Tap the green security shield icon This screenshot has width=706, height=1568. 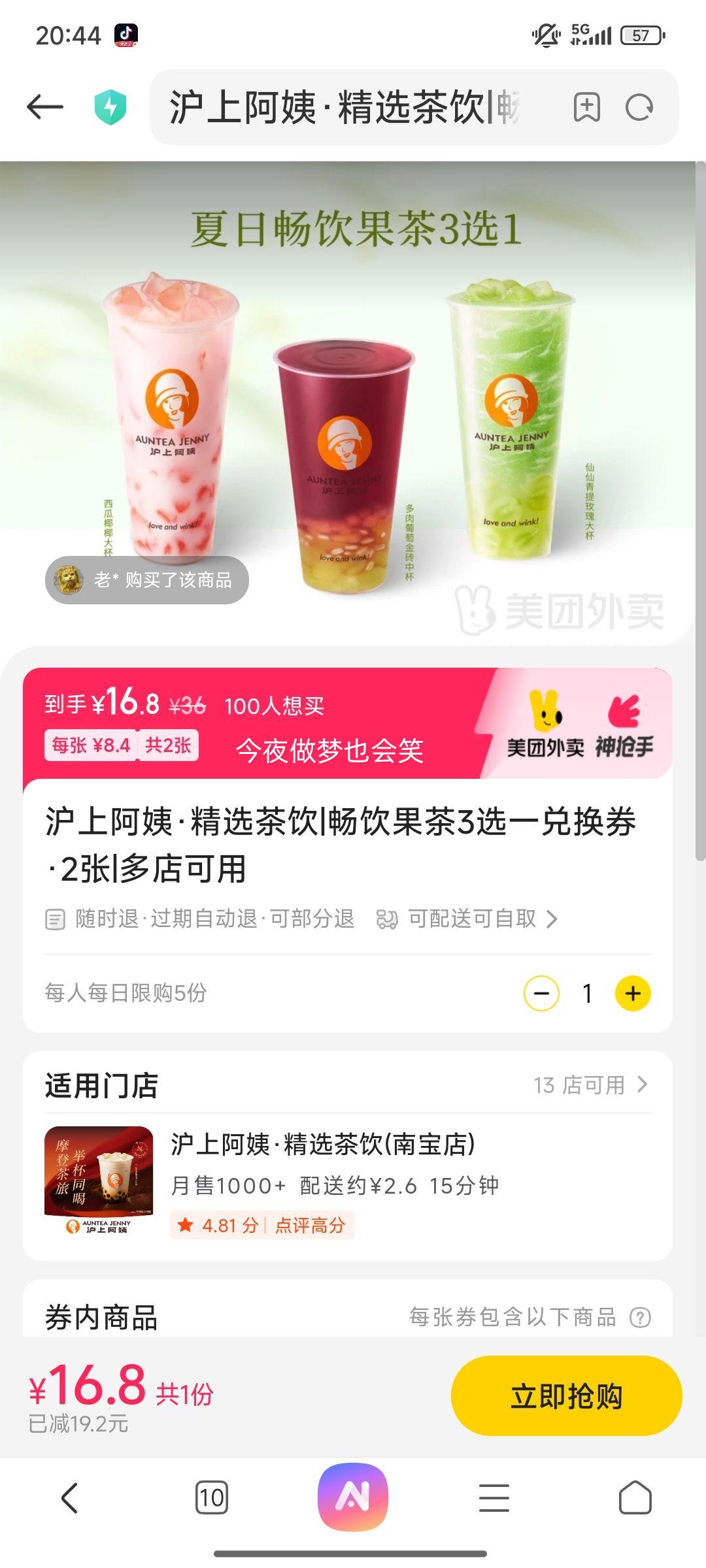110,107
